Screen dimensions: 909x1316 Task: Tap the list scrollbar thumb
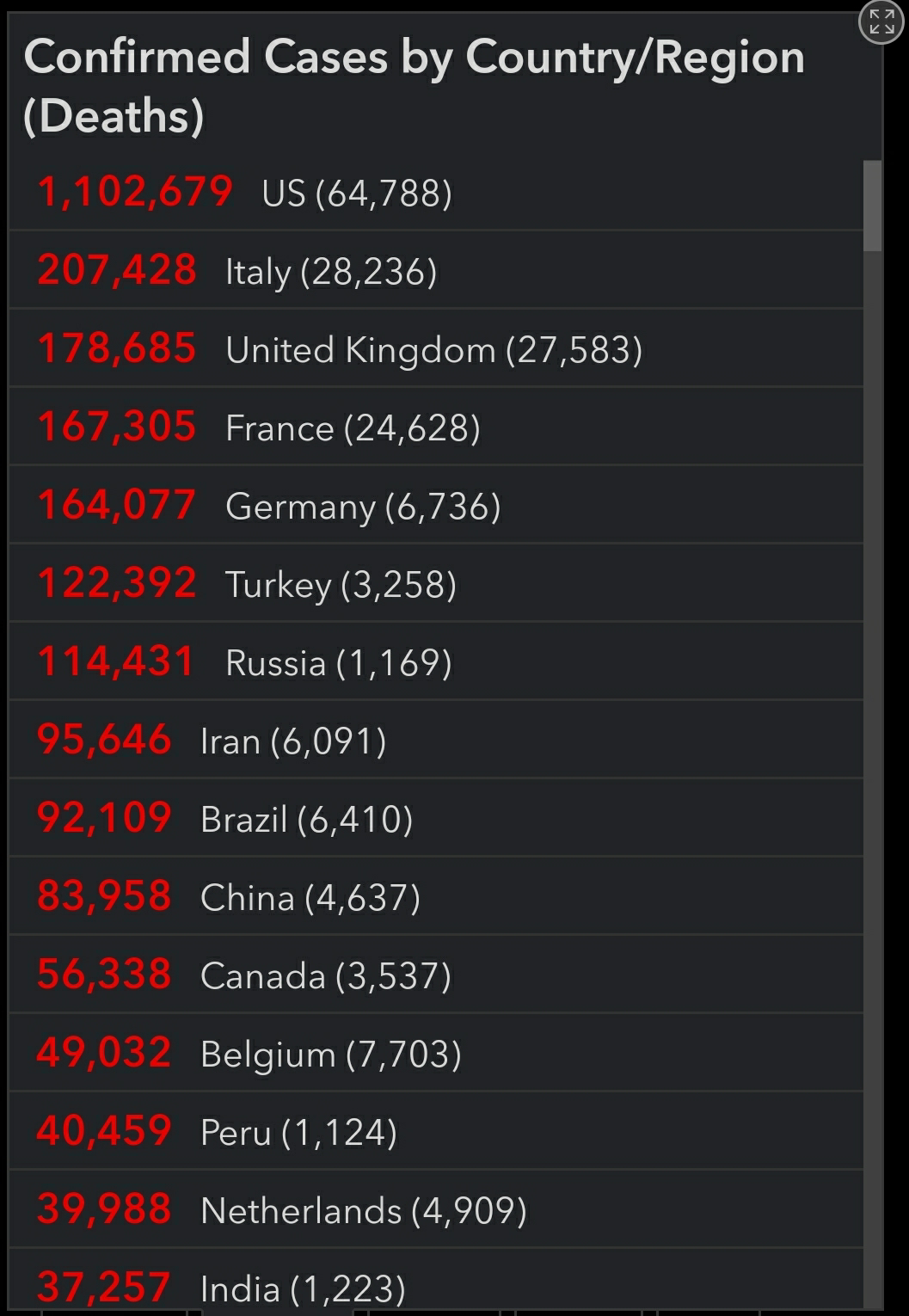(873, 206)
